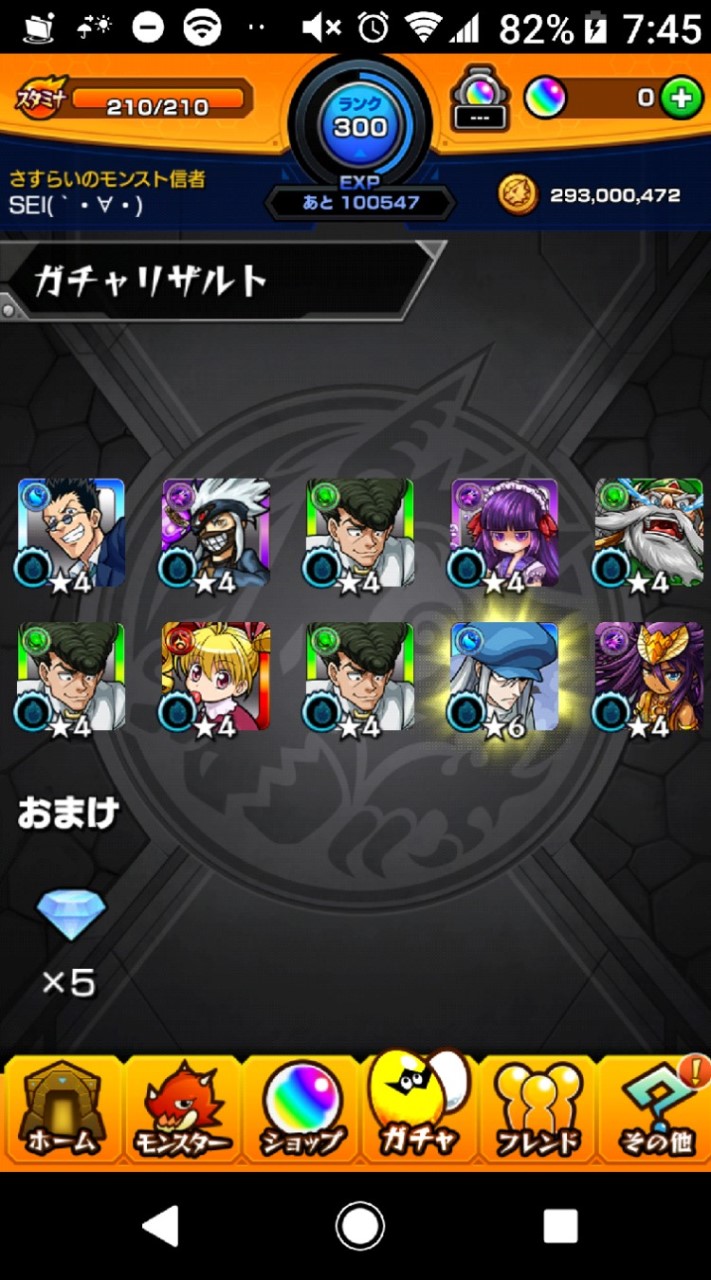Tap the system home button
Viewport: 711px width, 1280px height.
(x=360, y=1225)
